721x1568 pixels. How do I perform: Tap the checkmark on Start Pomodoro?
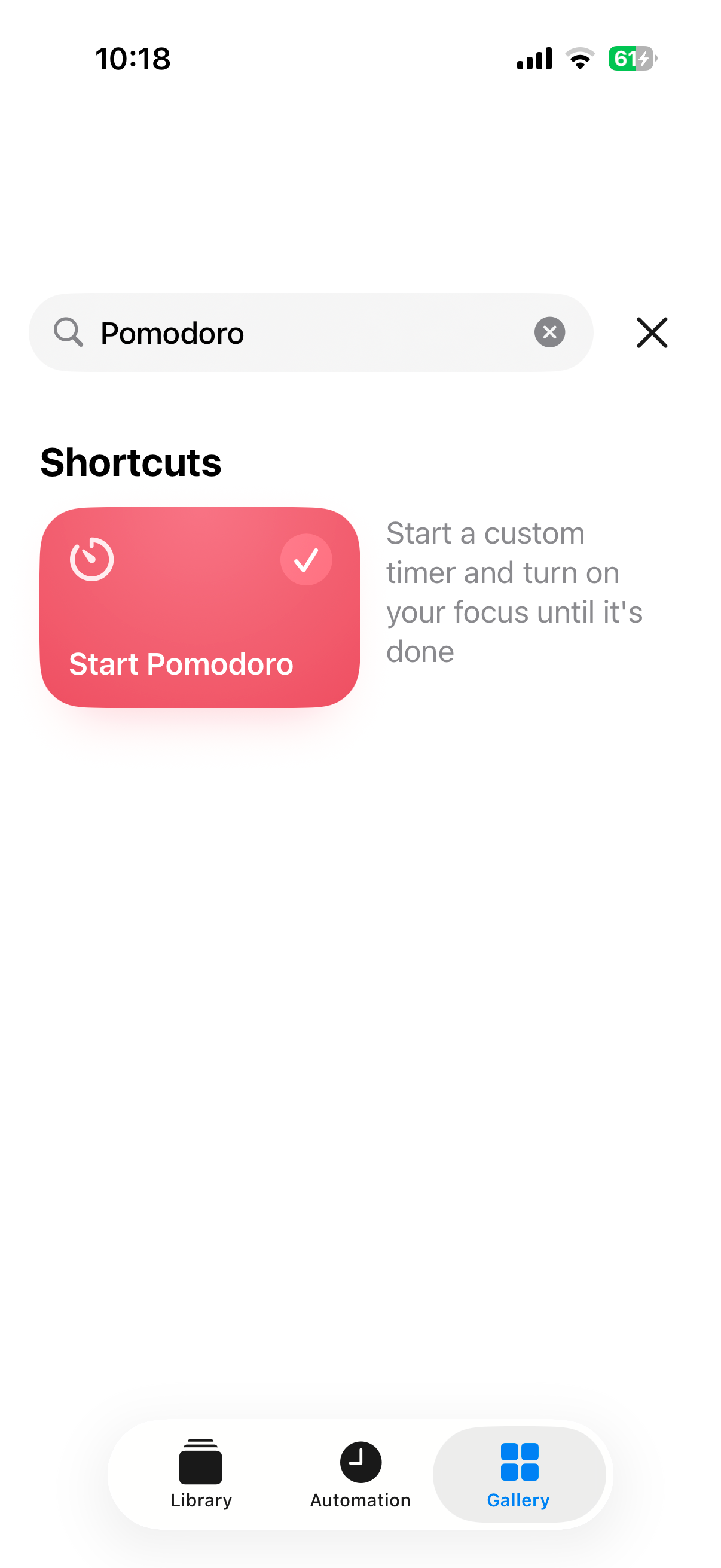coord(306,559)
